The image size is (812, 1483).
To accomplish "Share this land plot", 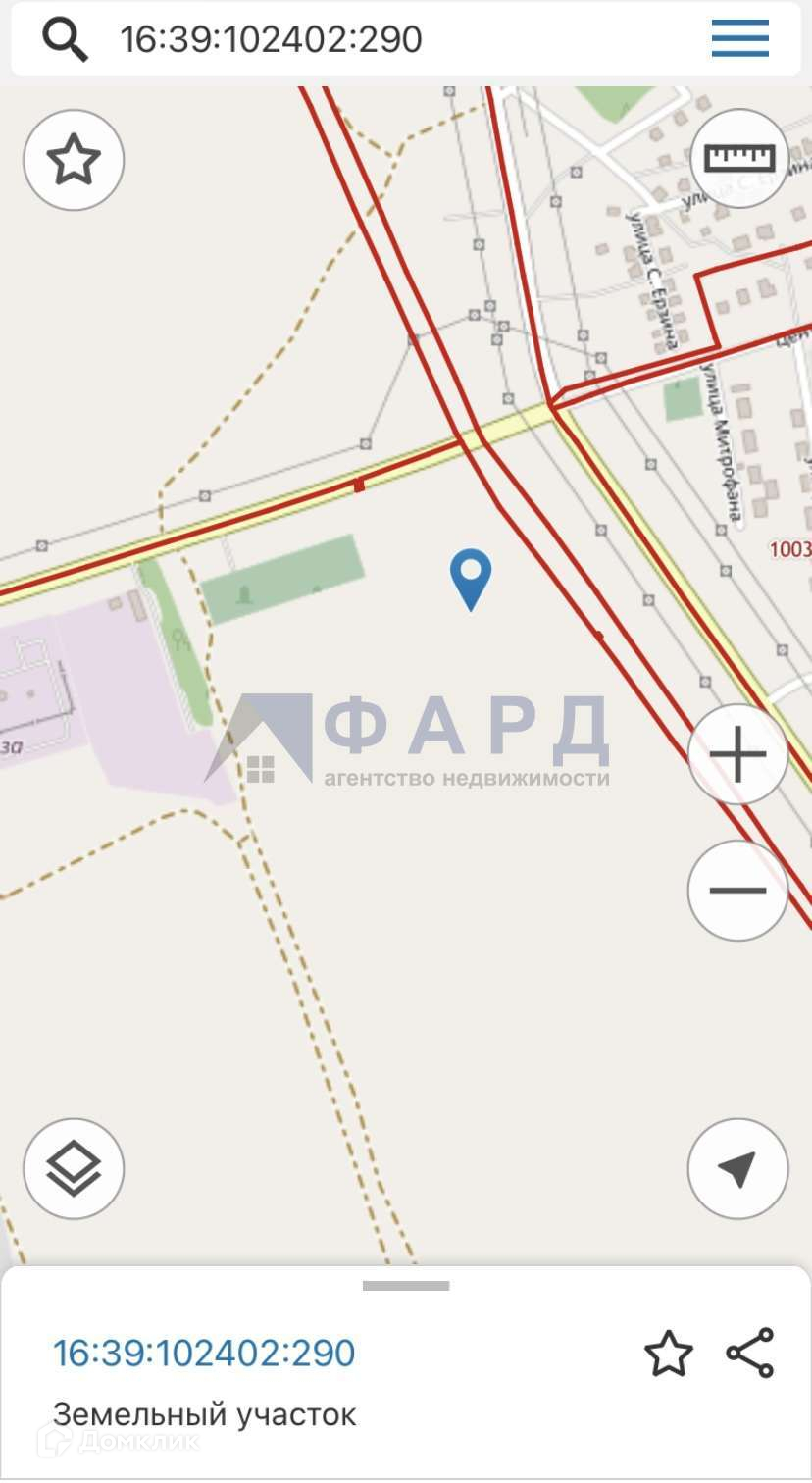I will point(750,1354).
